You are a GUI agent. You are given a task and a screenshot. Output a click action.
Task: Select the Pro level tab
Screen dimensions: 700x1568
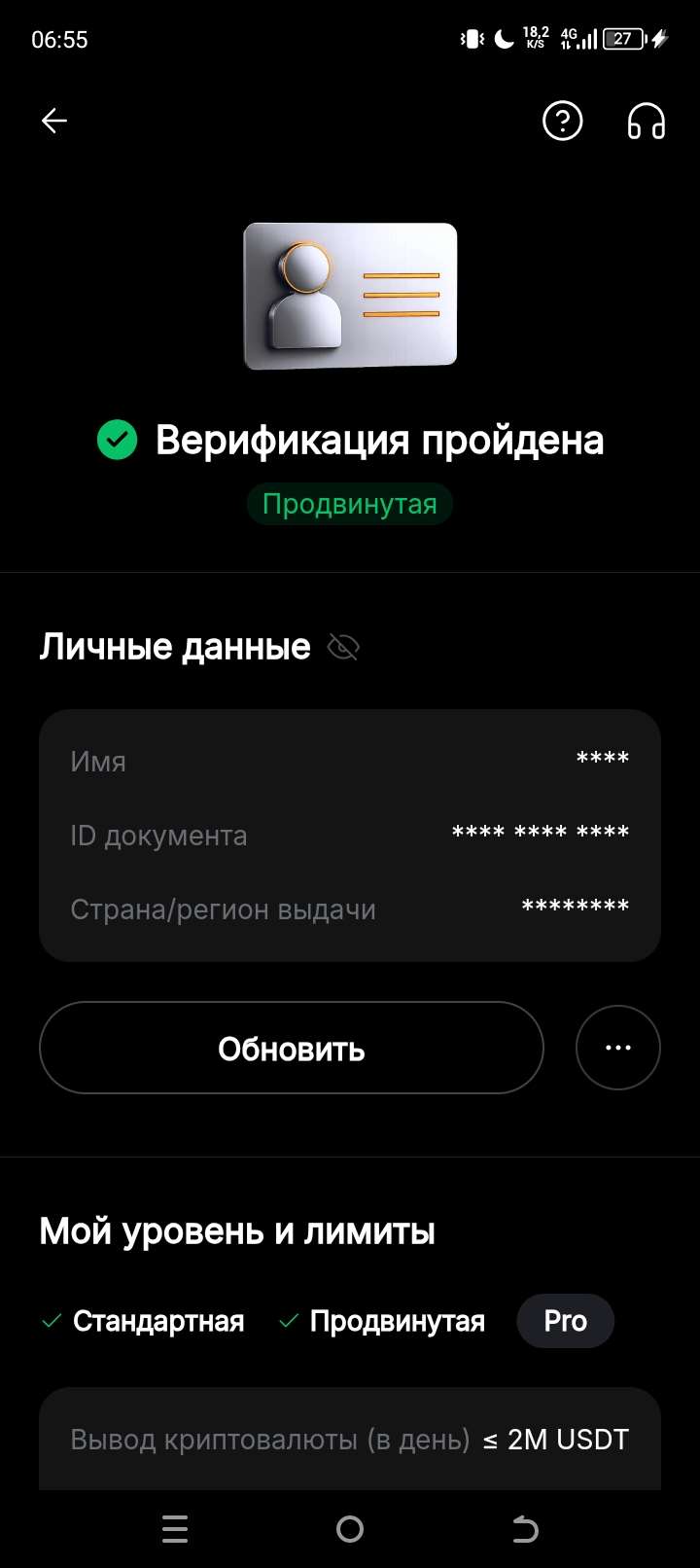(565, 1320)
